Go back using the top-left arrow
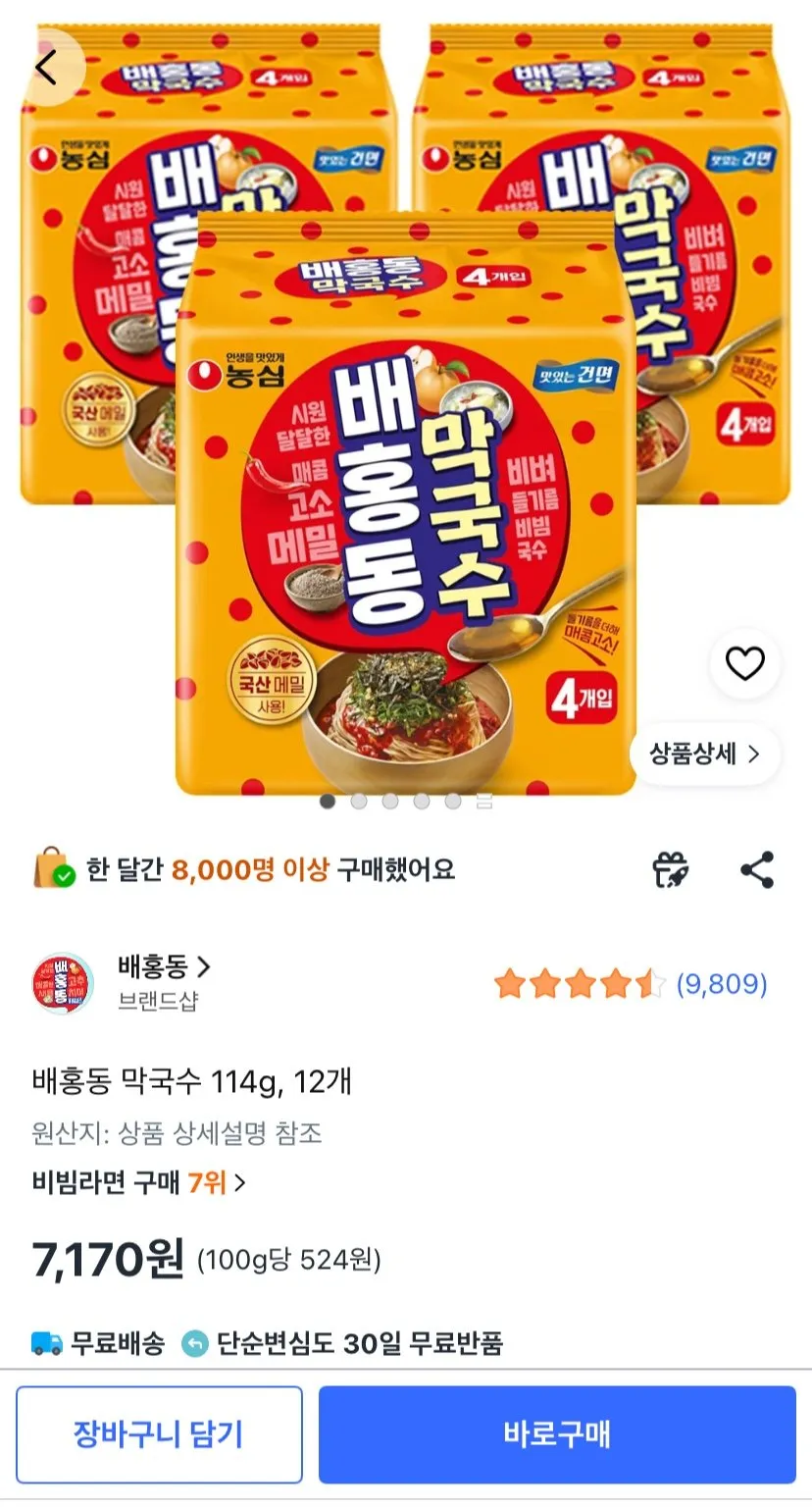 point(47,67)
